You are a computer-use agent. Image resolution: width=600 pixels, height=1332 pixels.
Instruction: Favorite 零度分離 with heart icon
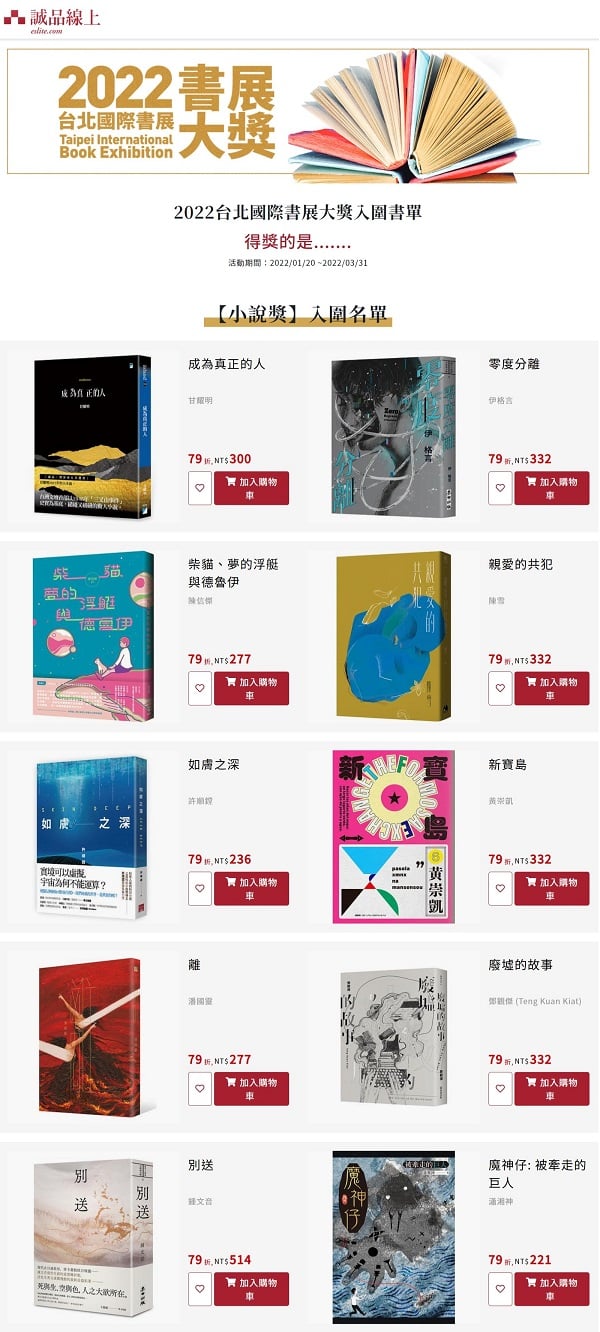(500, 488)
